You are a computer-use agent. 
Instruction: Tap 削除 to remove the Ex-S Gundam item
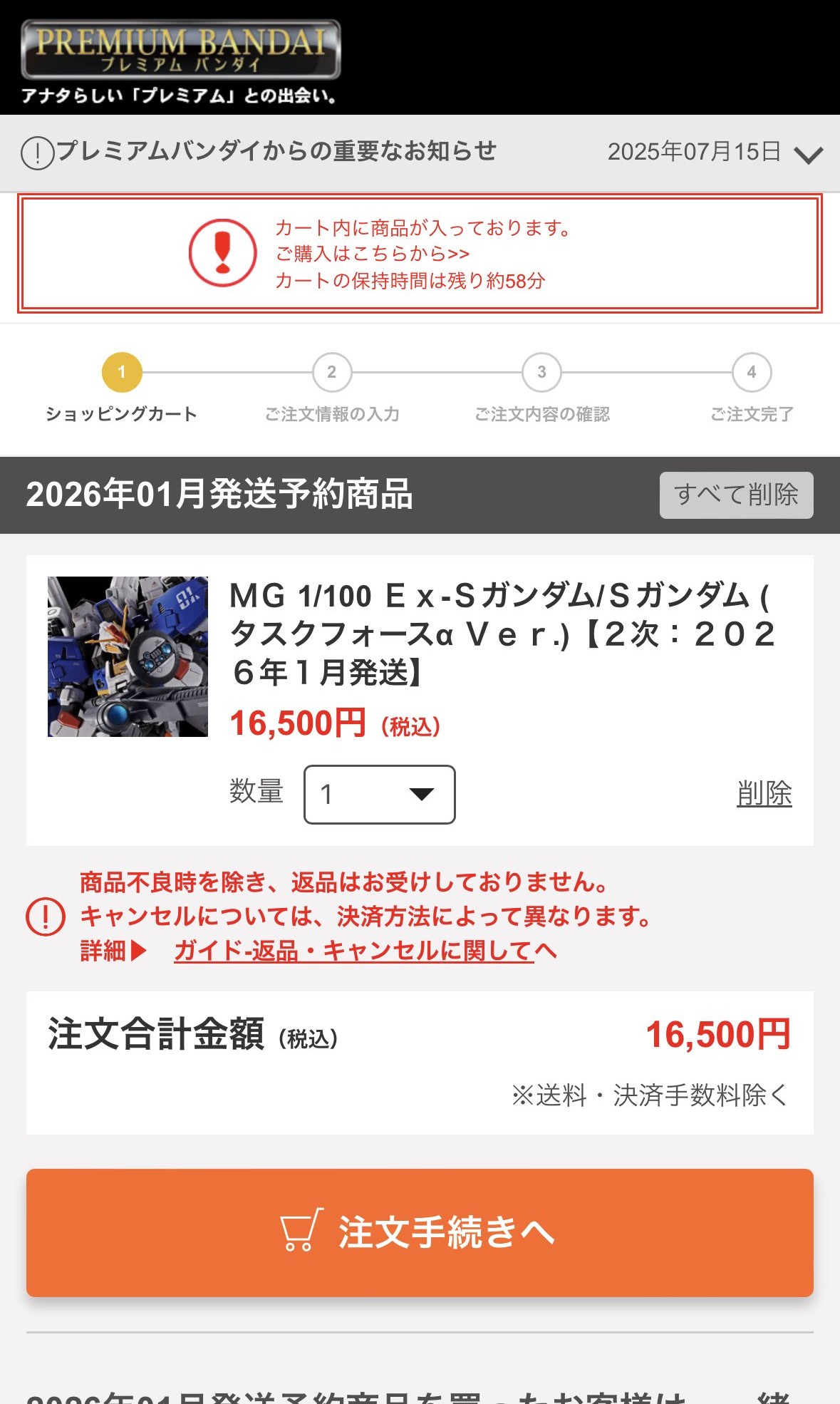(764, 793)
